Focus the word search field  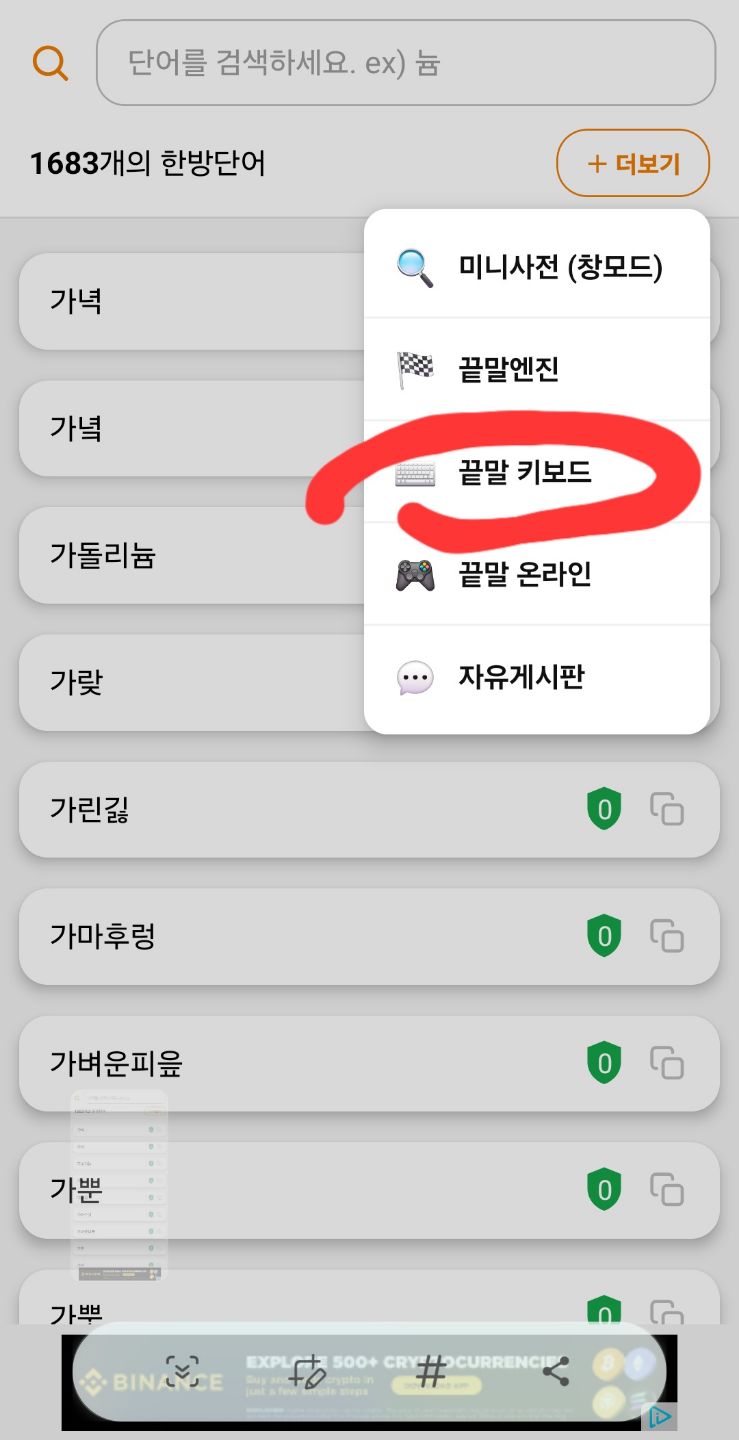pos(406,63)
